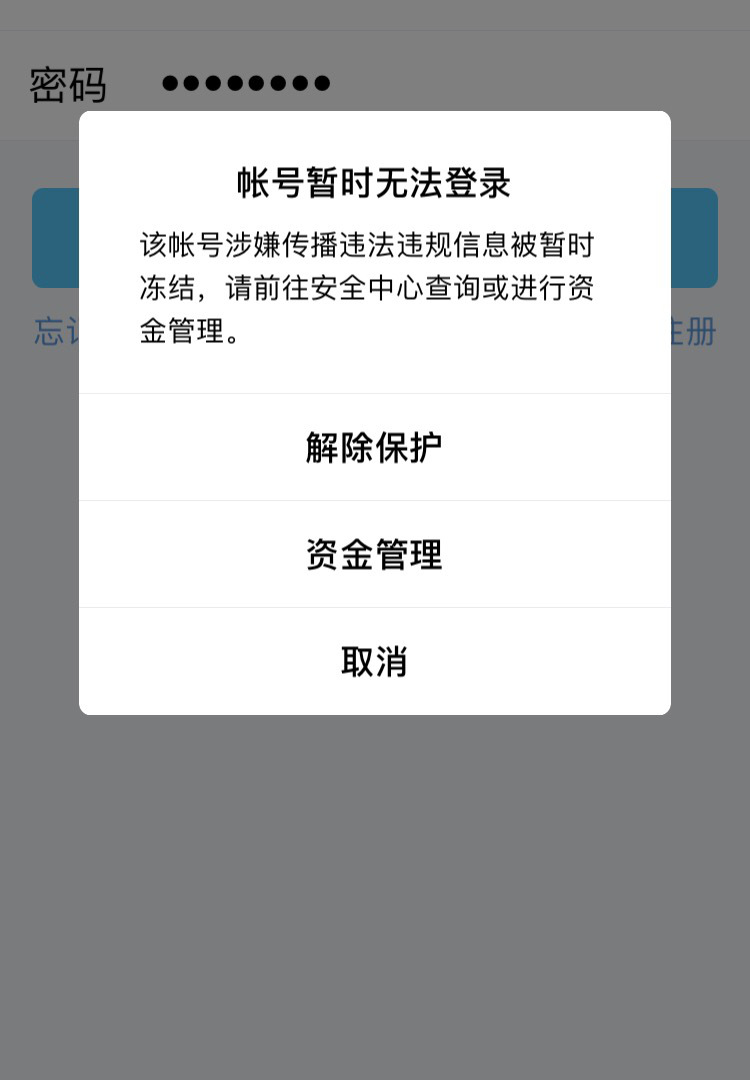The width and height of the screenshot is (750, 1080).
Task: Dismiss the dialog with 取消
Action: 374,661
